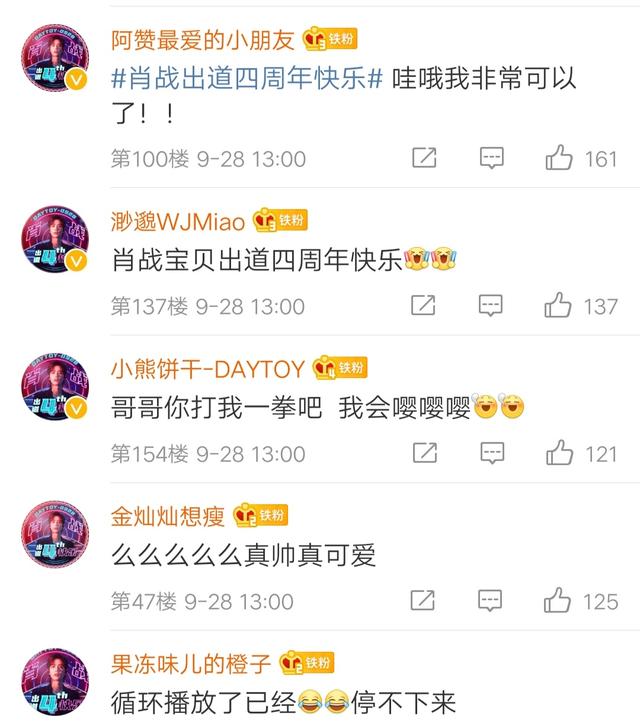The height and width of the screenshot is (723, 640).
Task: Like 金灿灿想瘦's comment
Action: (559, 600)
